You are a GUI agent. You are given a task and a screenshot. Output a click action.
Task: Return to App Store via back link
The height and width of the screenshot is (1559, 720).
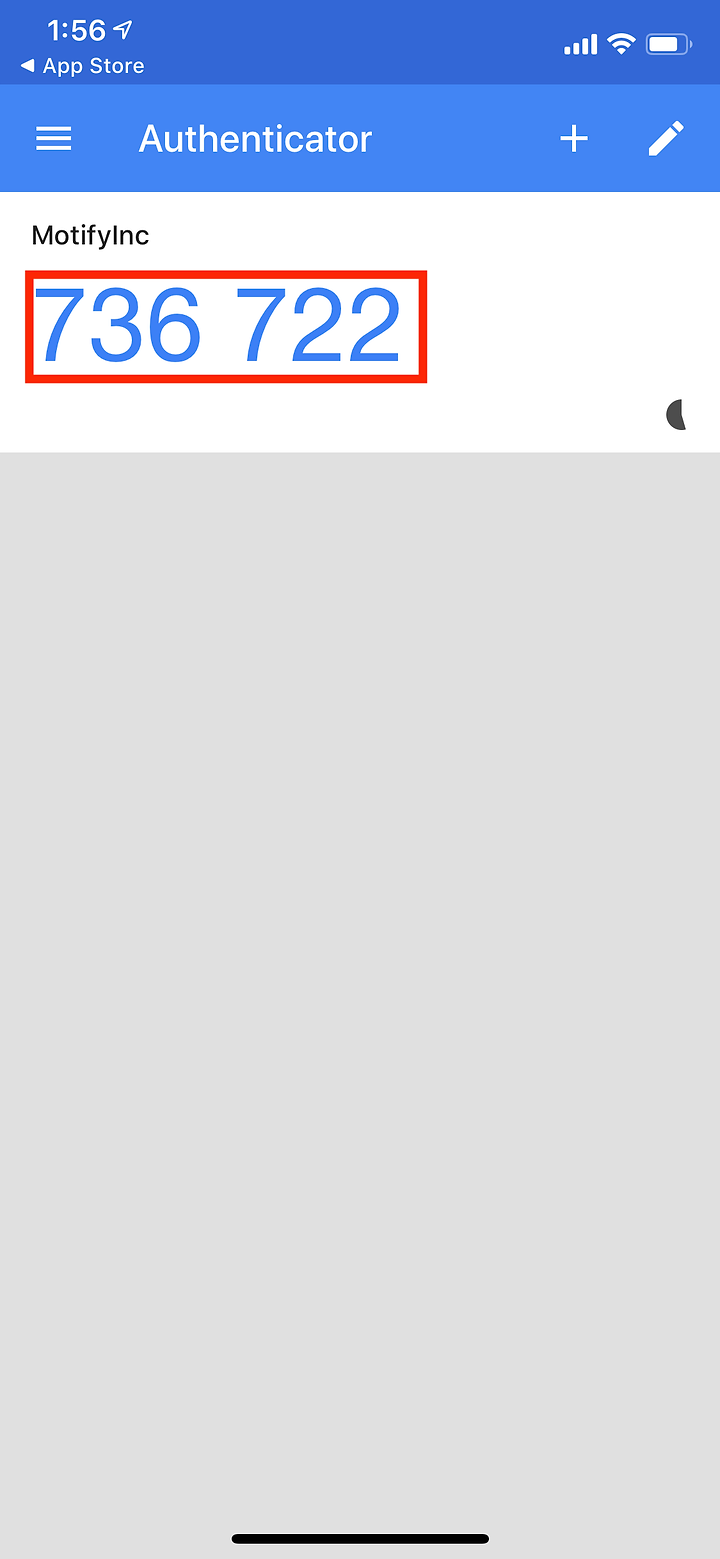tap(82, 66)
